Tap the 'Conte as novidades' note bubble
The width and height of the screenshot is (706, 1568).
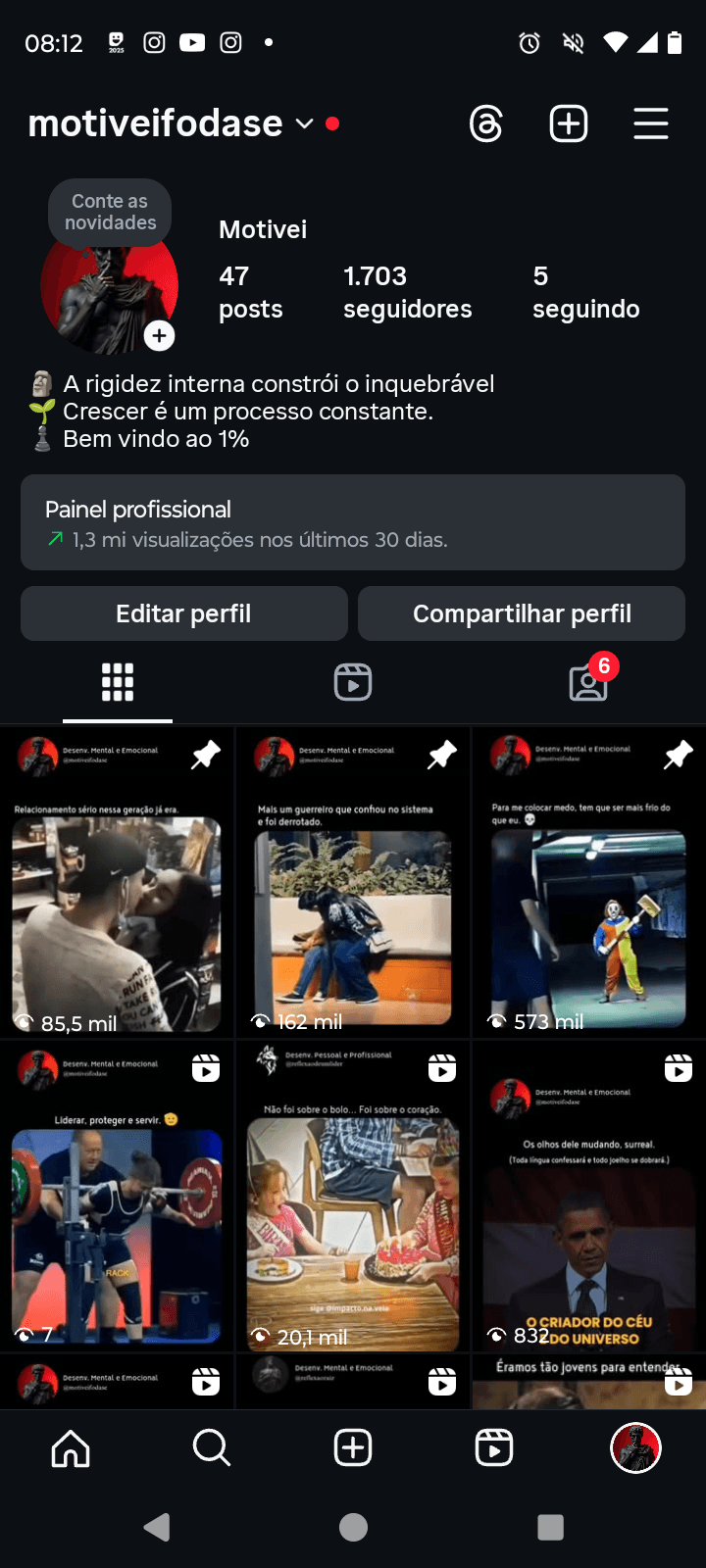[110, 212]
